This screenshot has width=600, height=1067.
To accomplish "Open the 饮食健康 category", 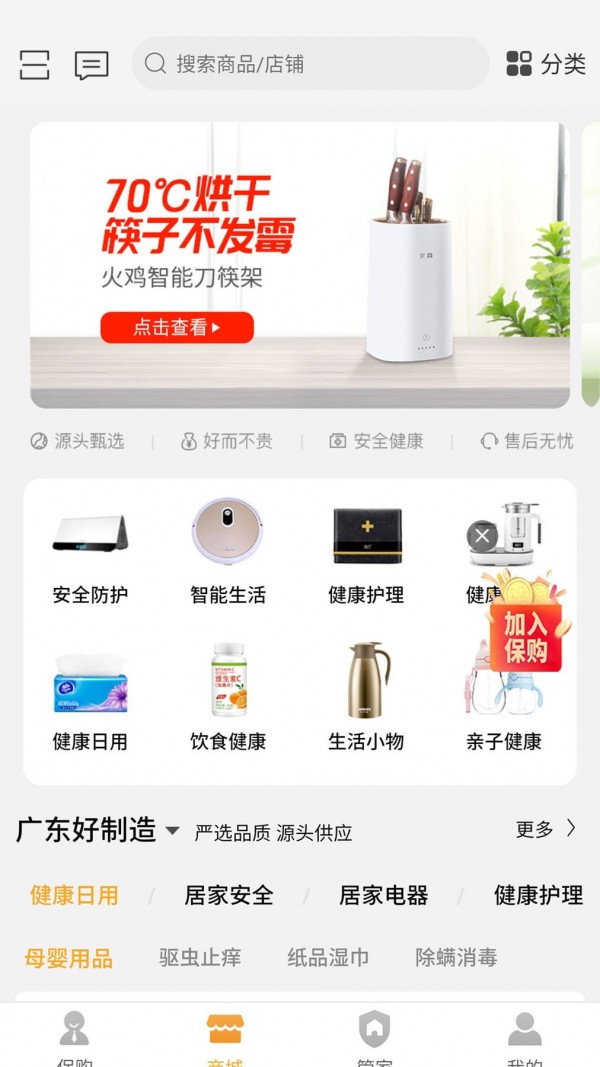I will tap(228, 699).
